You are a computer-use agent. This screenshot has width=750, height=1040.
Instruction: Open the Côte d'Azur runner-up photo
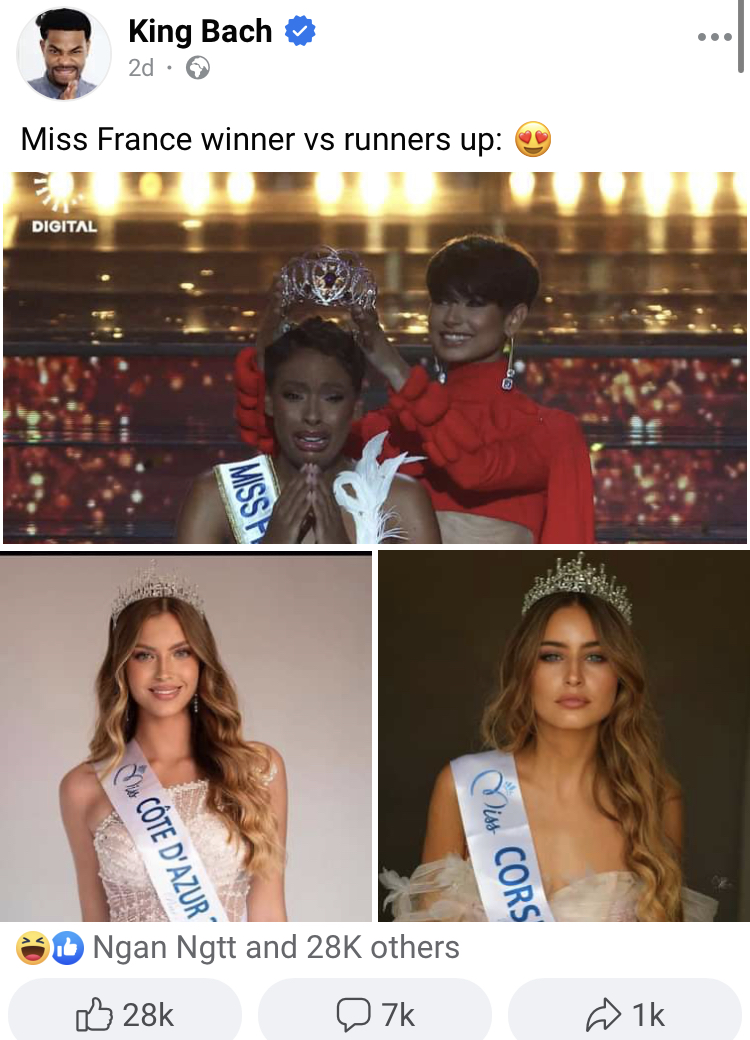click(186, 736)
